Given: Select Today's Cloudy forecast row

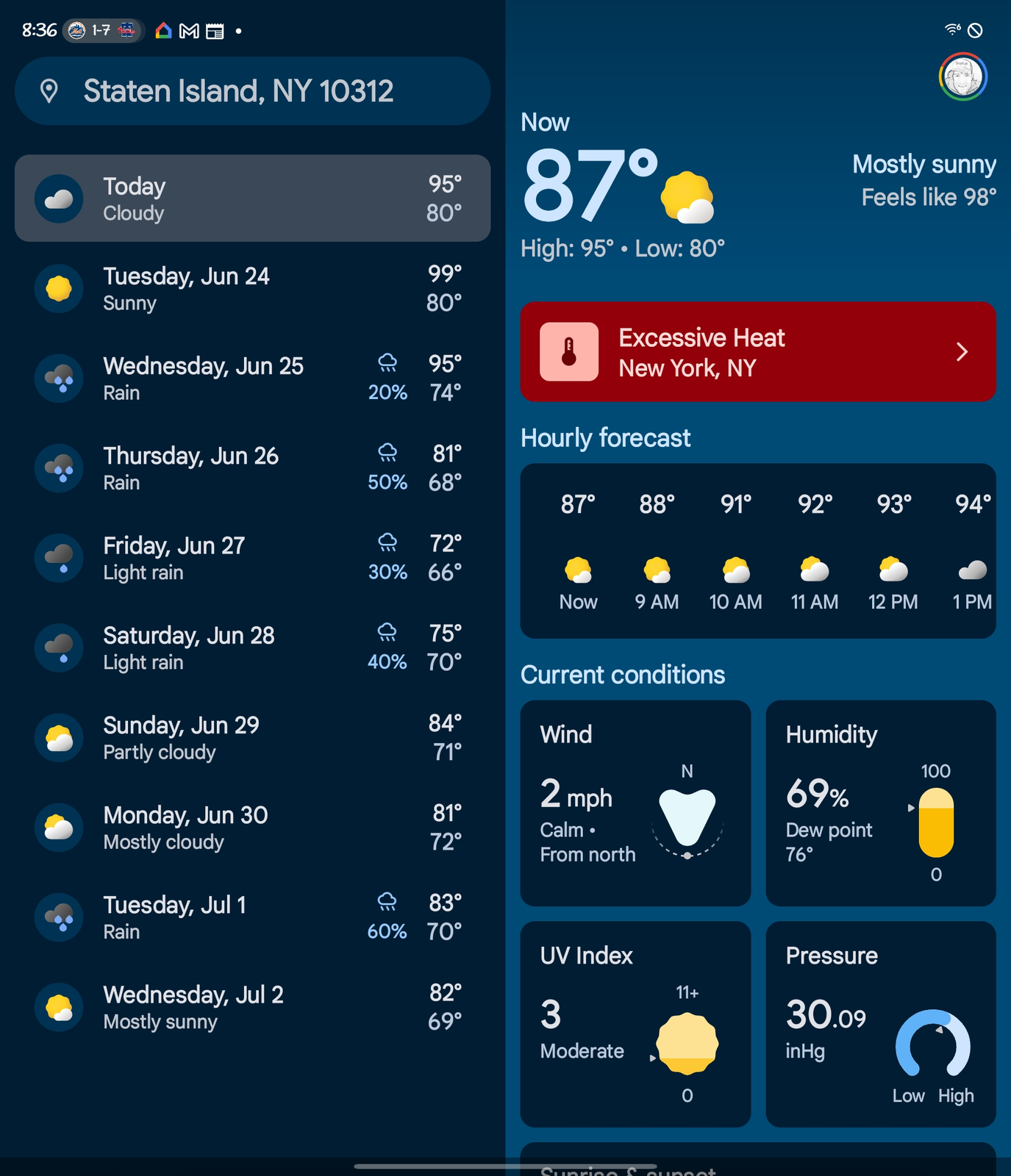Looking at the screenshot, I should [252, 198].
